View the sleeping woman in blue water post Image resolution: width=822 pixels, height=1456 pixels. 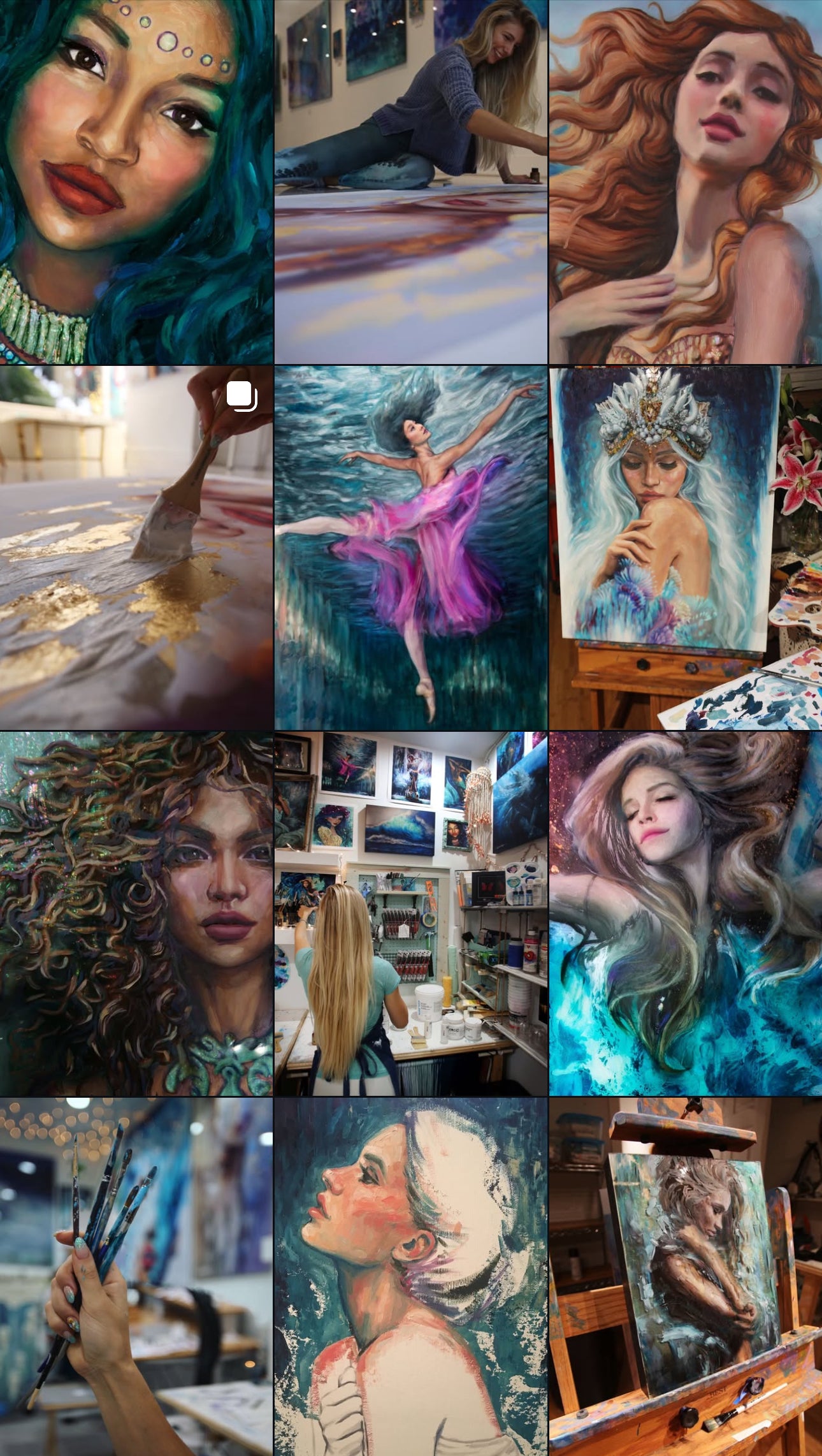click(686, 914)
